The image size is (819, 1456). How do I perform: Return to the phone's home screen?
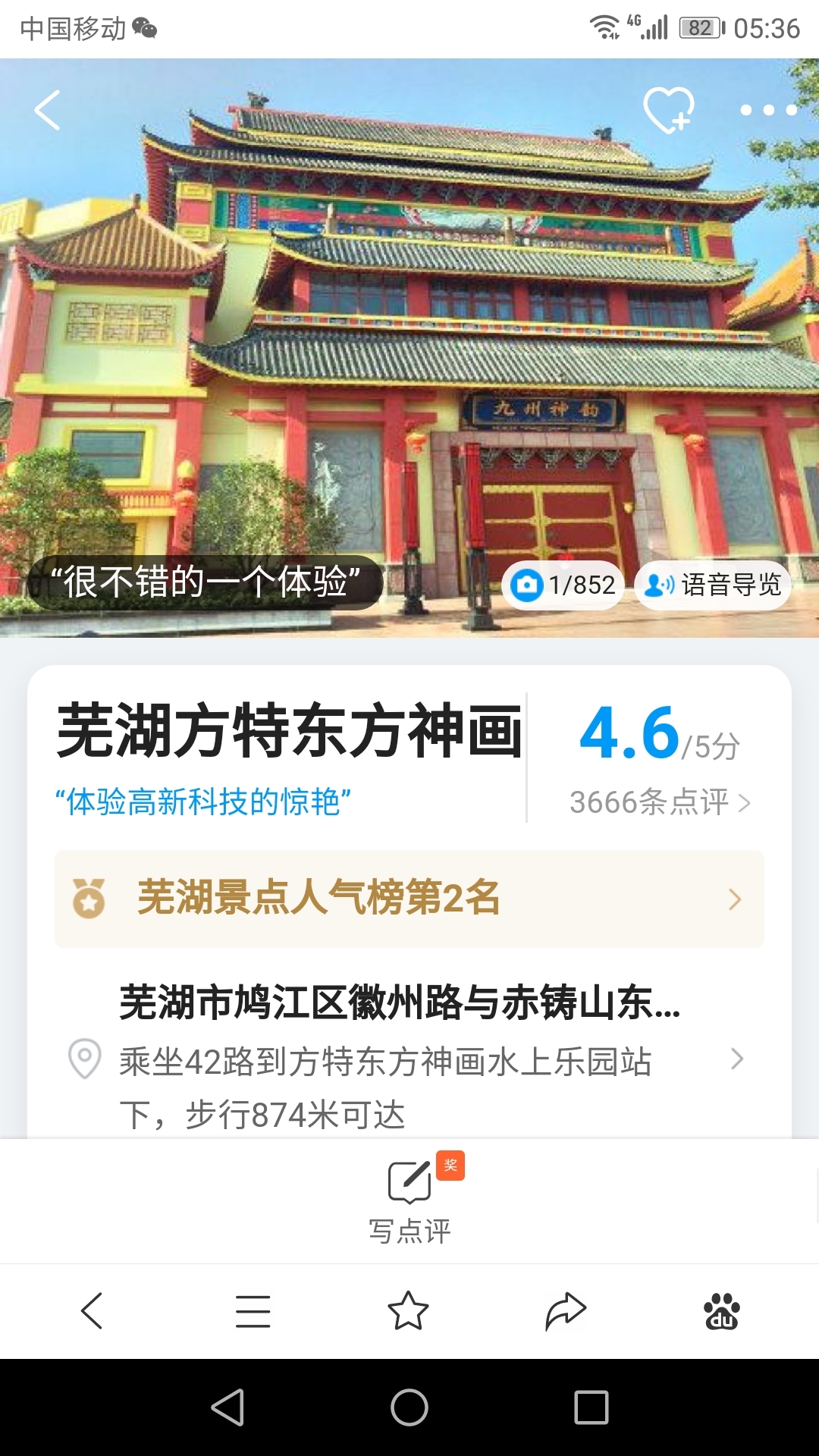pyautogui.click(x=409, y=1407)
